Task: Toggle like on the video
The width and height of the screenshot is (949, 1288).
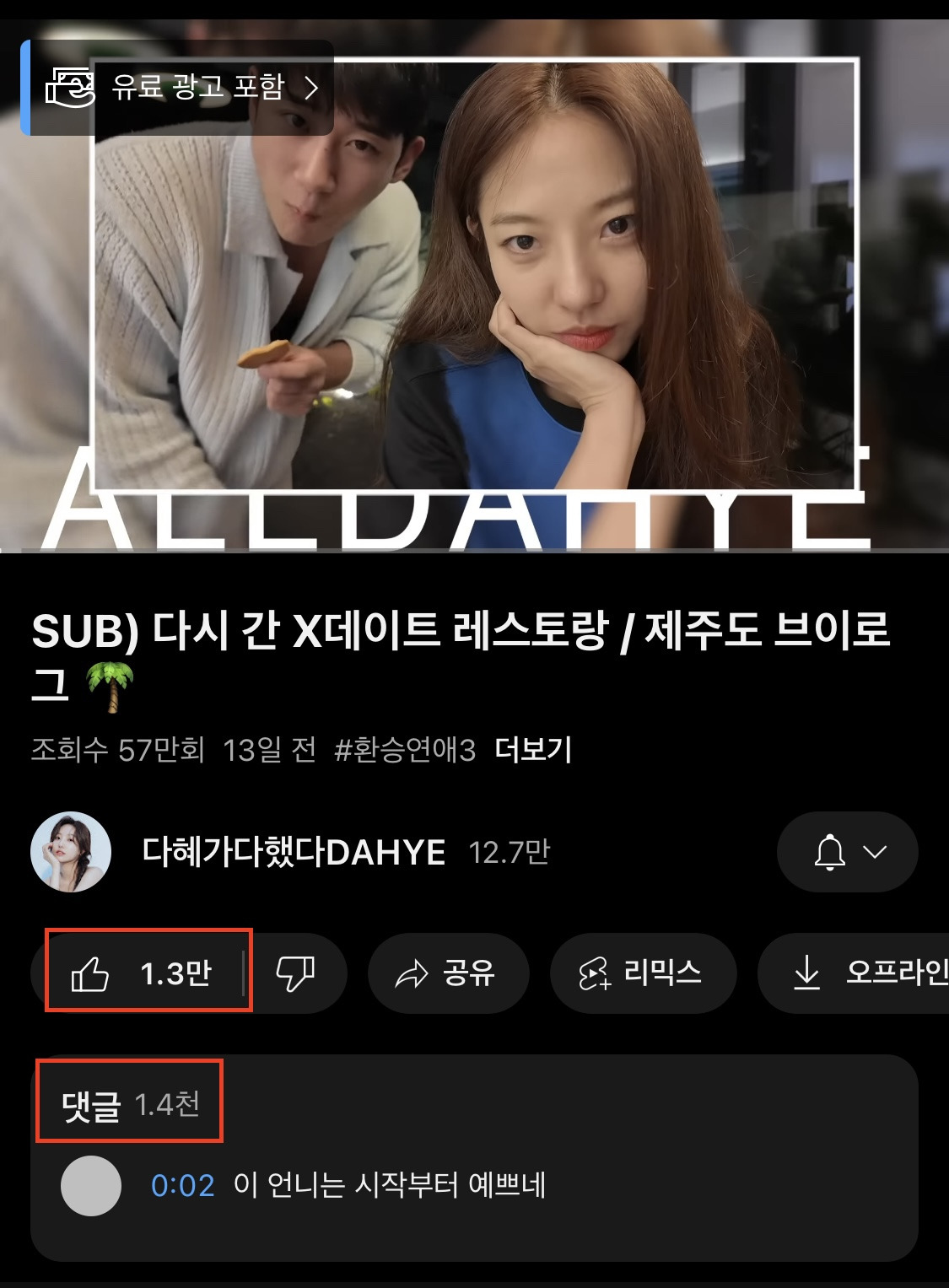Action: [143, 973]
